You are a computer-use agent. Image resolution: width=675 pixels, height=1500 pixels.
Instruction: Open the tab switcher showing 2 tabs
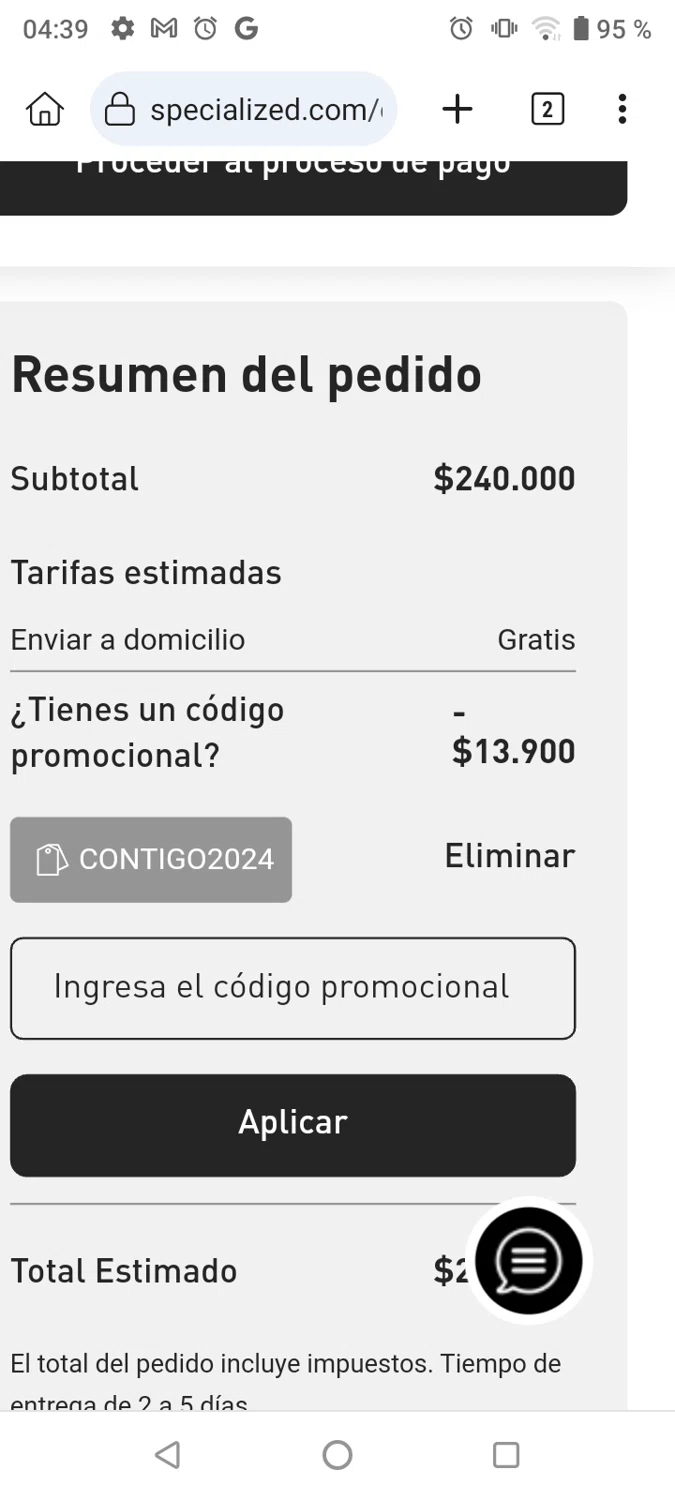click(x=546, y=109)
